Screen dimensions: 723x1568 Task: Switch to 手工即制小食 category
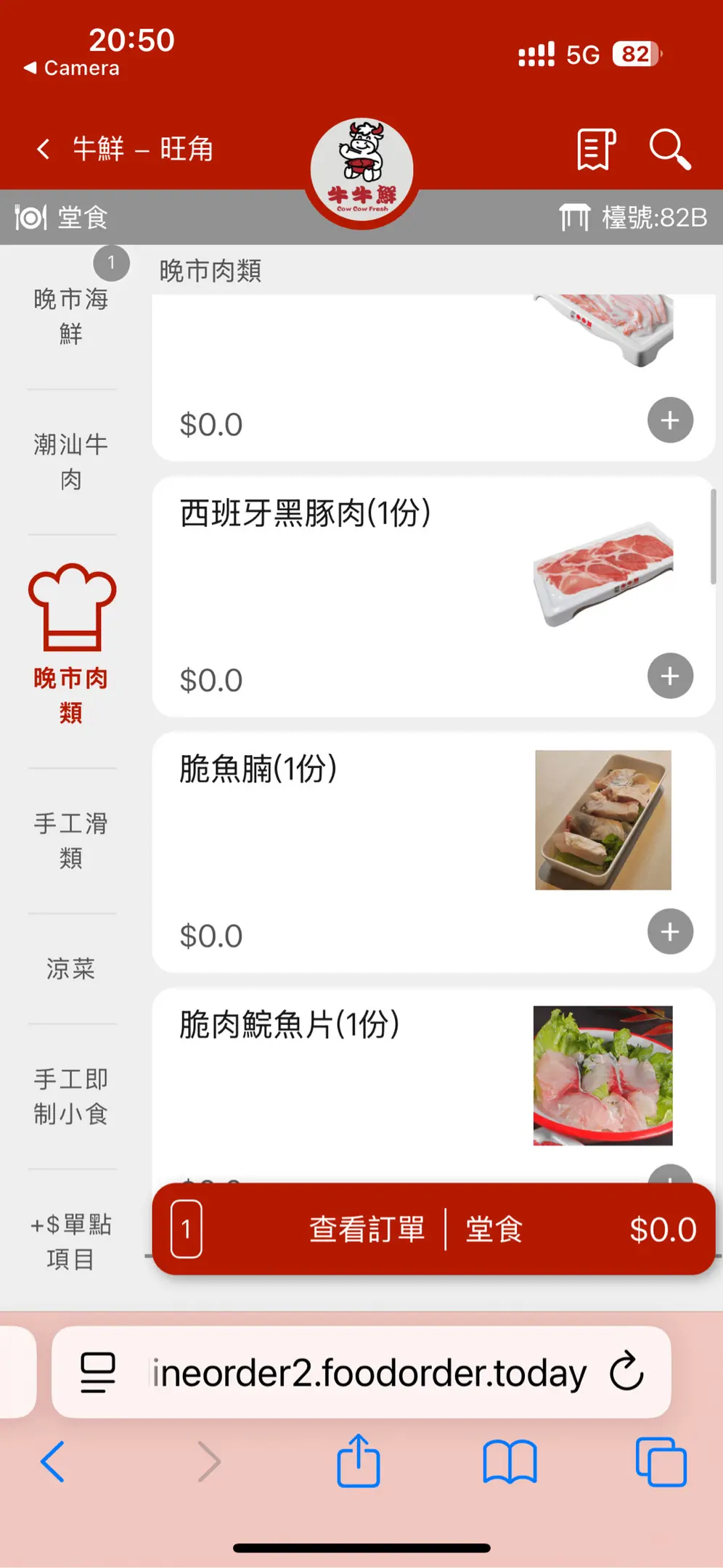pyautogui.click(x=71, y=1095)
